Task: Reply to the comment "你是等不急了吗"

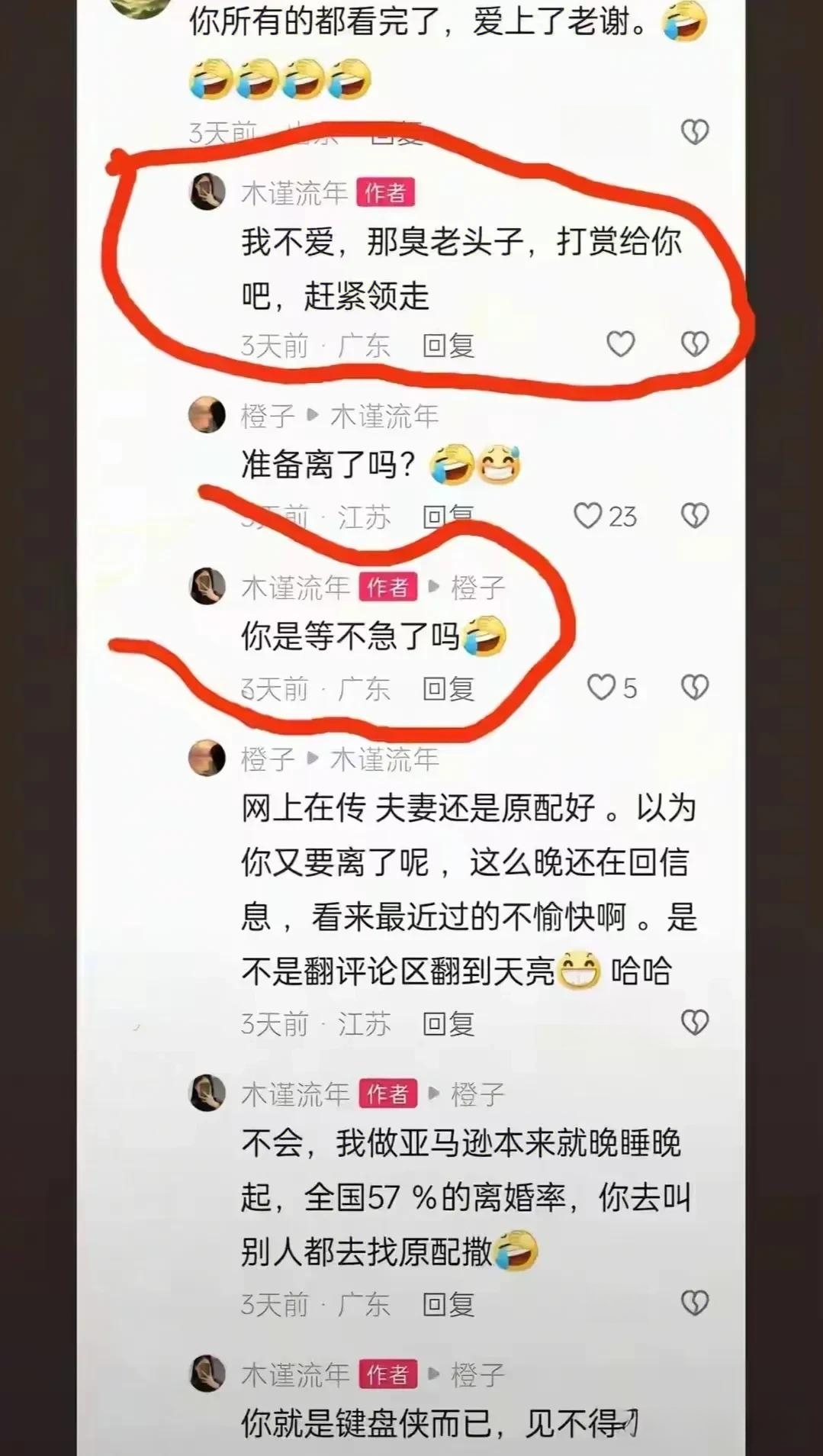Action: click(x=448, y=689)
